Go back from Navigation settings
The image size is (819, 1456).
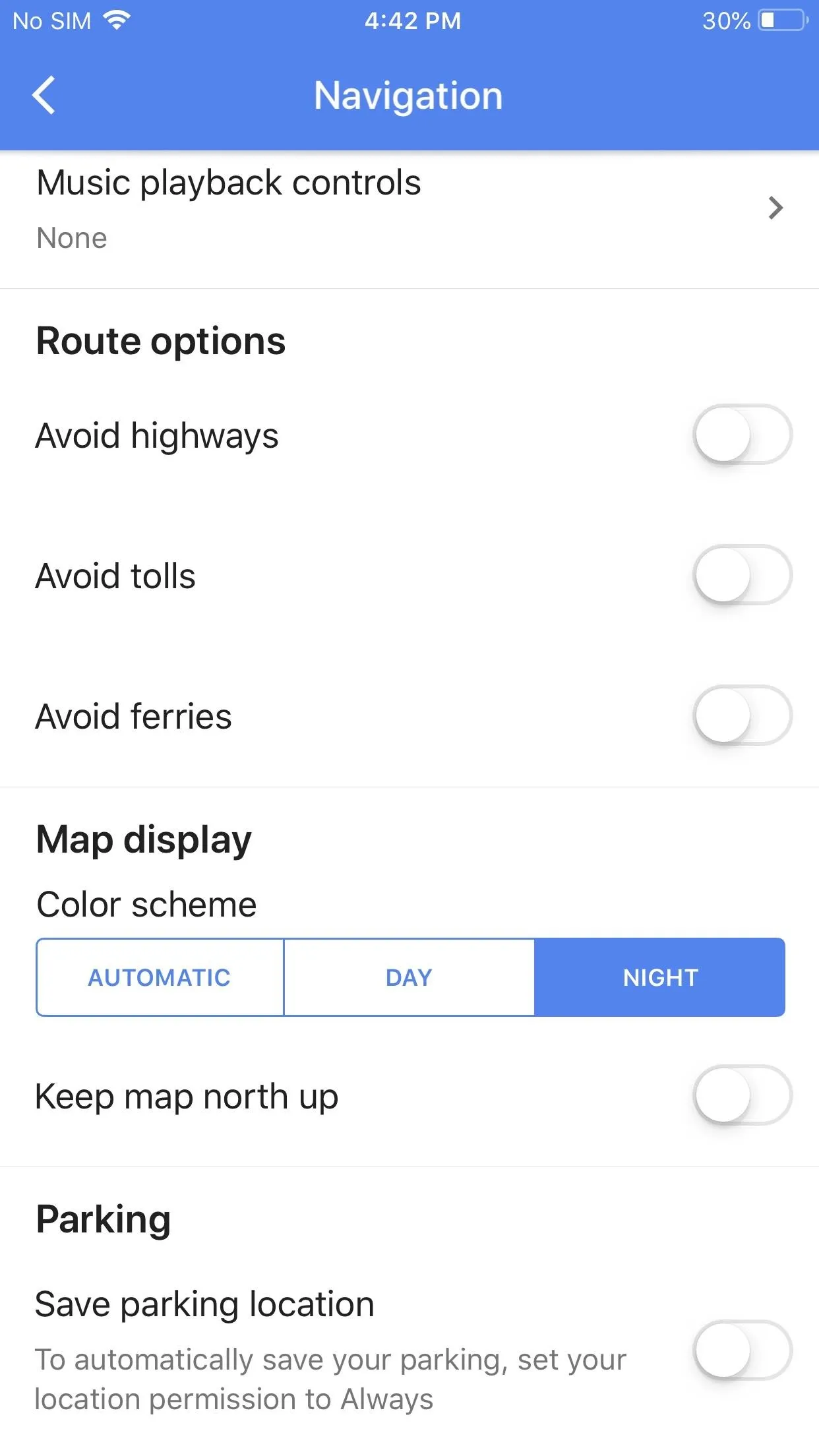tap(44, 96)
